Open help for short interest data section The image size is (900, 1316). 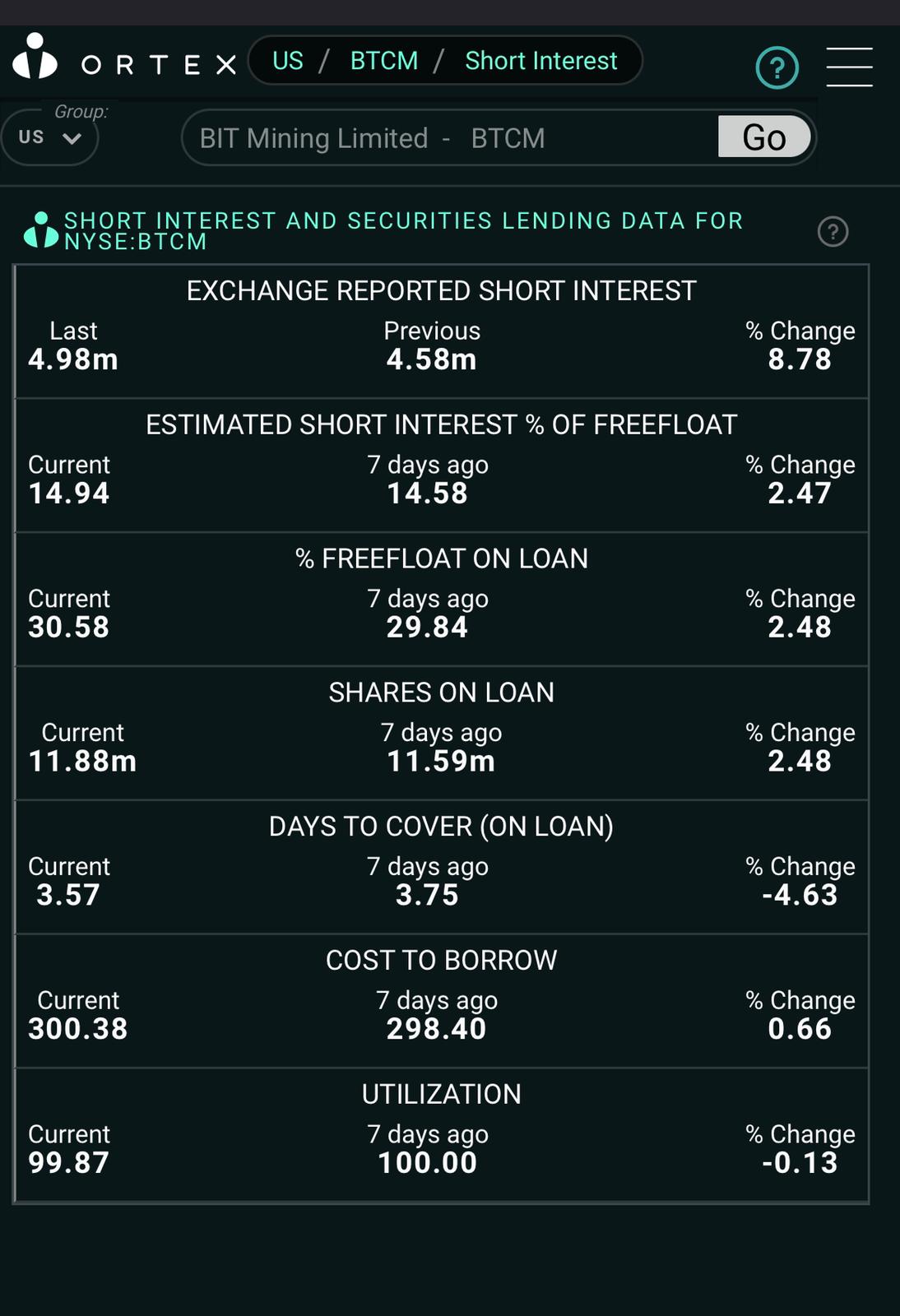833,232
